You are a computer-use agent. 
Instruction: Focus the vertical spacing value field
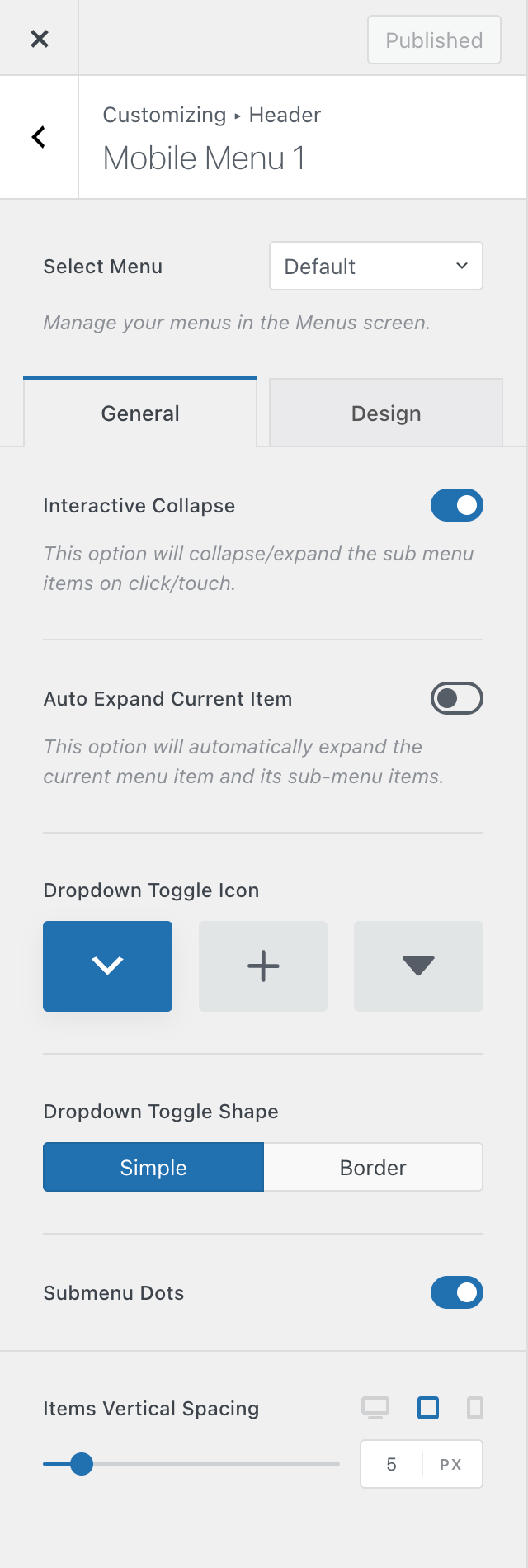(392, 1464)
